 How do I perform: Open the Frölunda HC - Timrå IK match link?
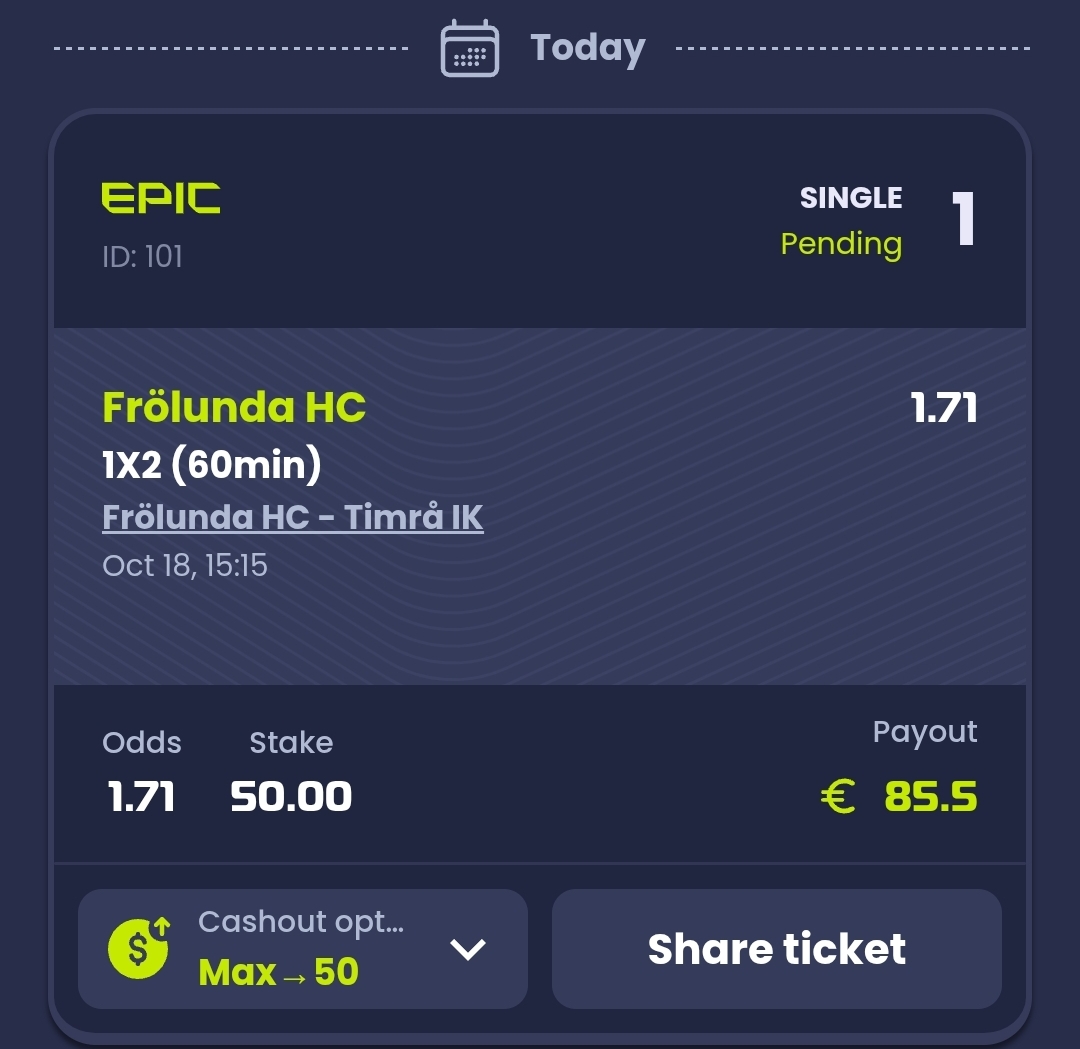coord(293,517)
